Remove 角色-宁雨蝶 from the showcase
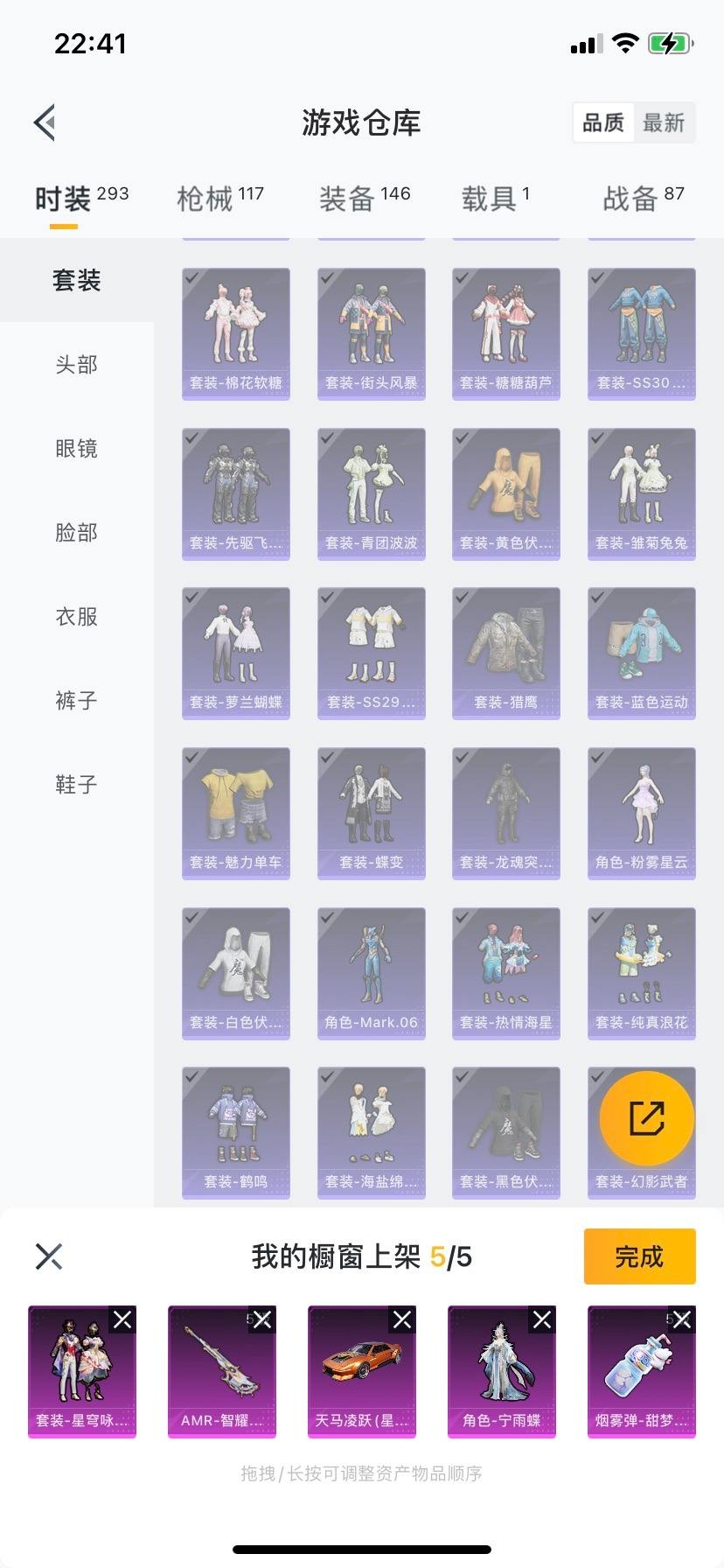724x1568 pixels. coord(542,1319)
